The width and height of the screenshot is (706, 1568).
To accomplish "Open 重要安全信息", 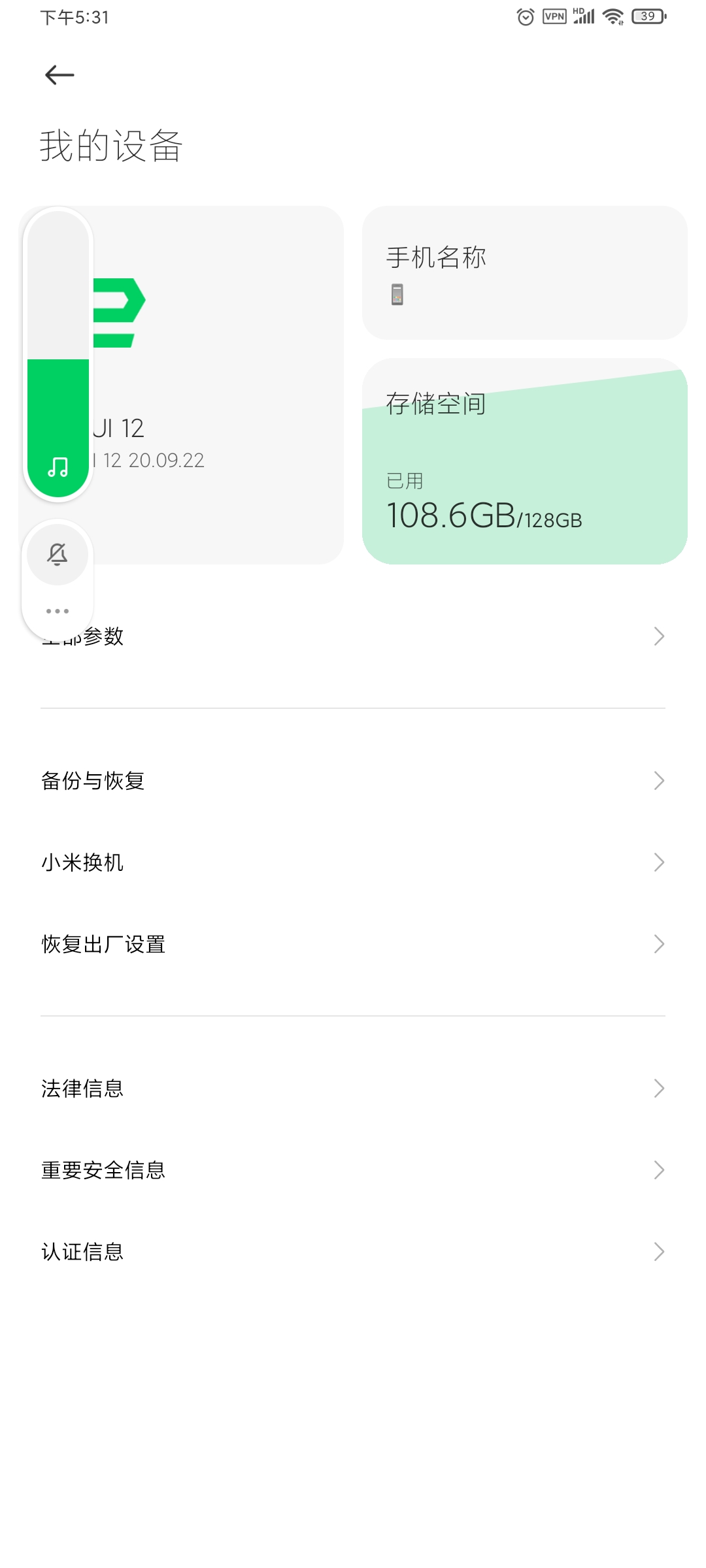I will click(353, 1170).
